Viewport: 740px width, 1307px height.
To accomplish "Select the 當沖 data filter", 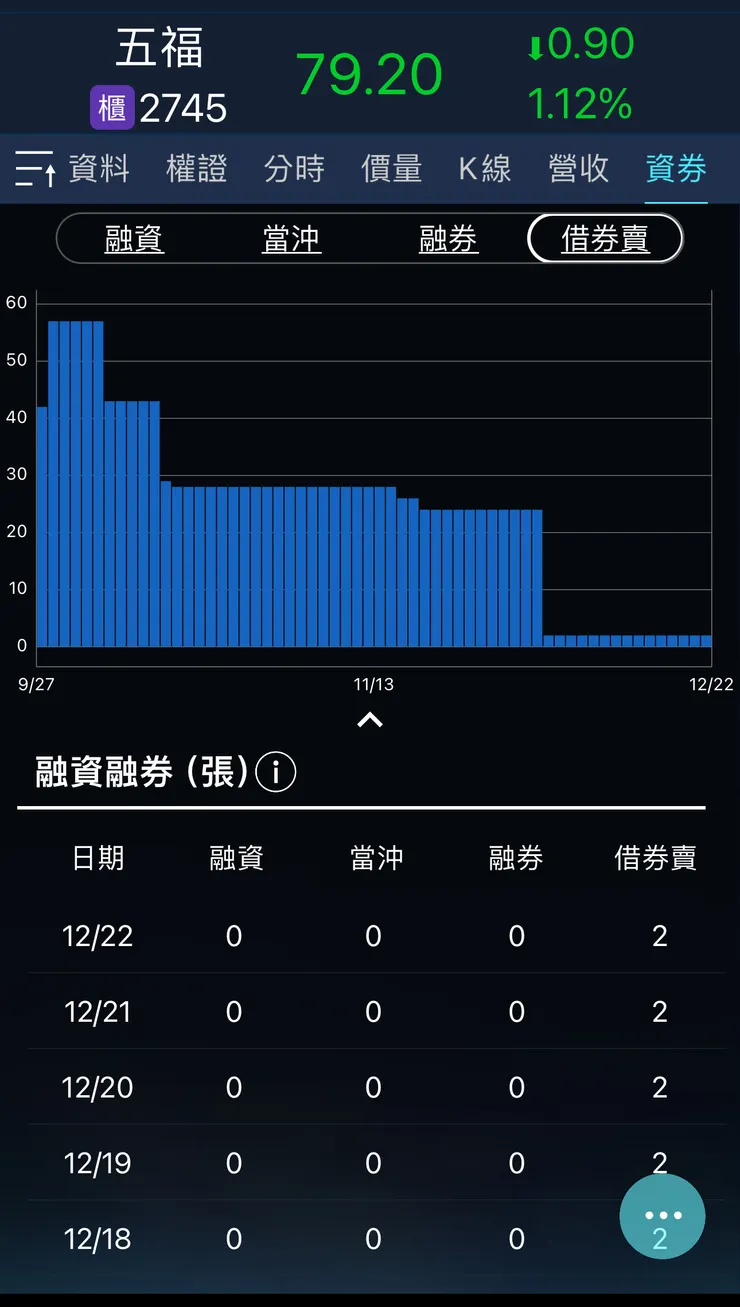I will coord(291,238).
